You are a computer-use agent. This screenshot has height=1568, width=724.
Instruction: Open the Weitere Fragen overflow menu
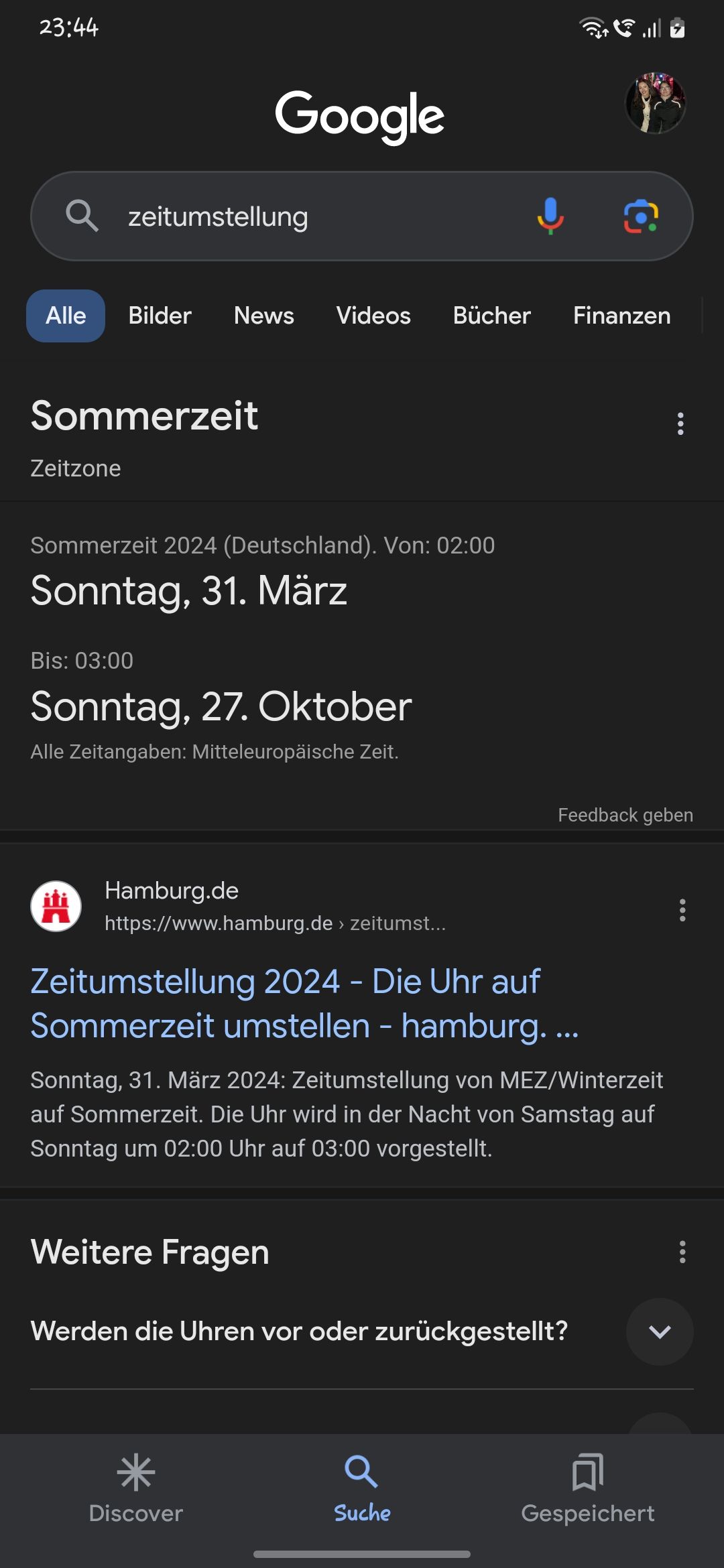pos(682,1252)
